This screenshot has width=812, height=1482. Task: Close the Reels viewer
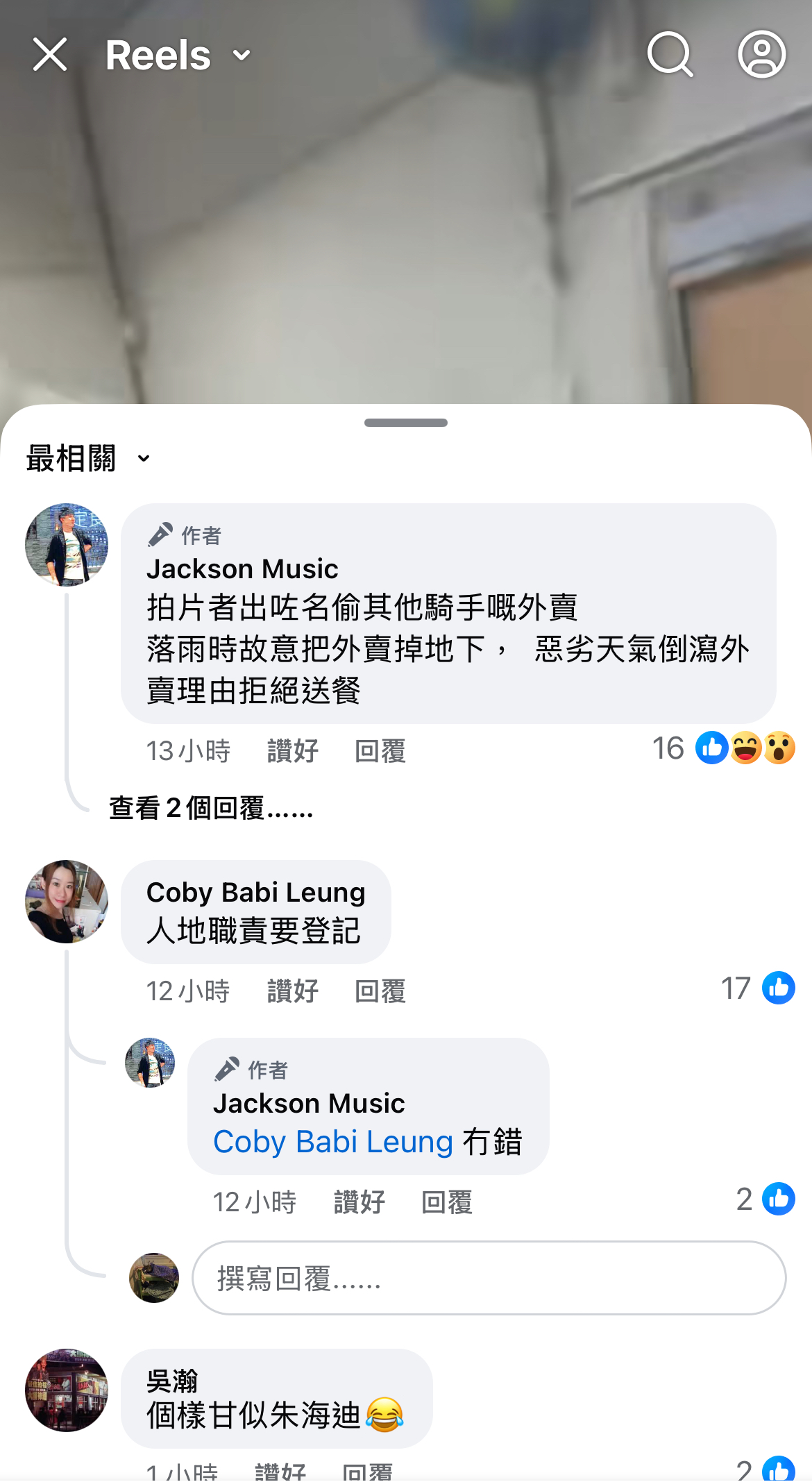tap(50, 55)
